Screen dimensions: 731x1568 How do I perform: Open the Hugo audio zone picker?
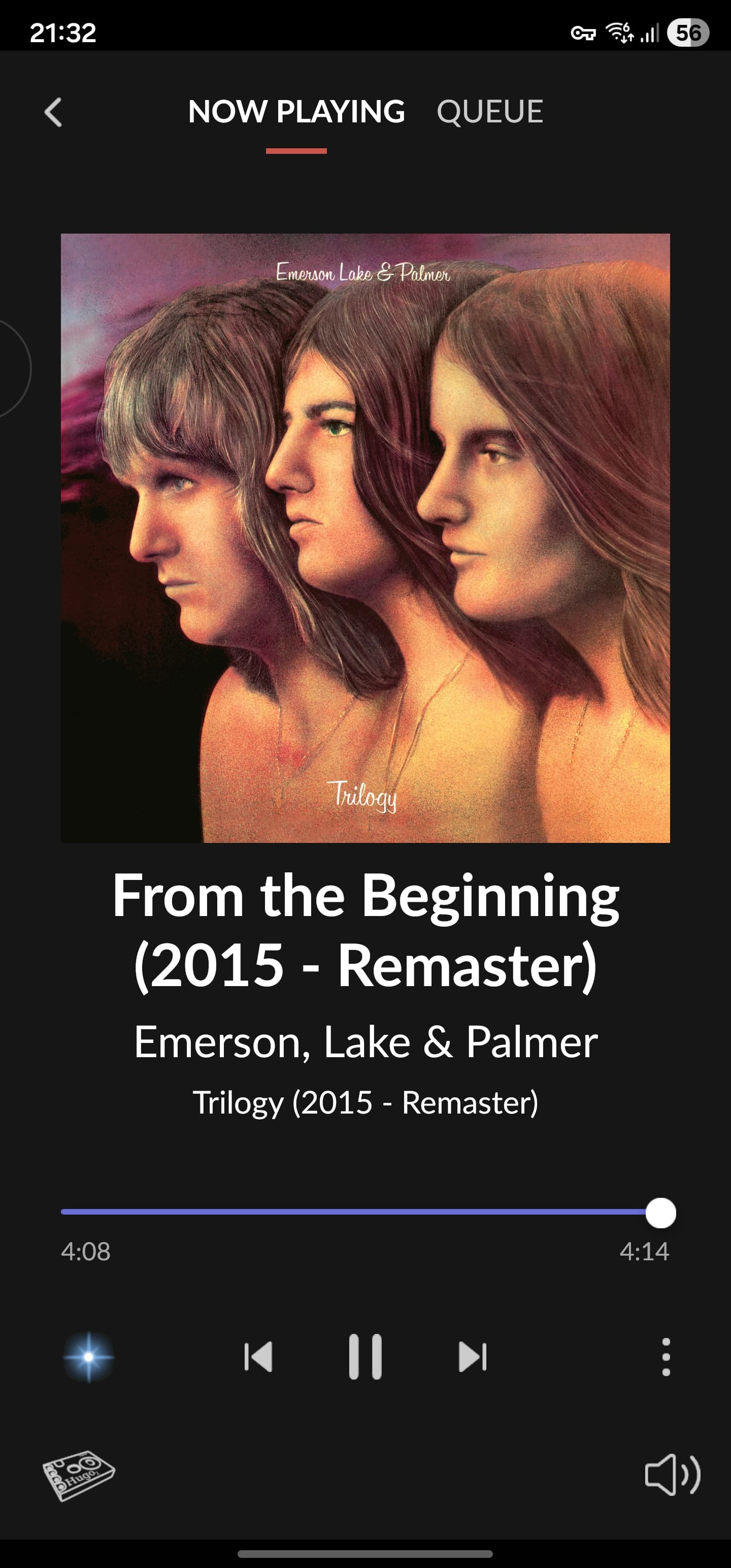(79, 1475)
